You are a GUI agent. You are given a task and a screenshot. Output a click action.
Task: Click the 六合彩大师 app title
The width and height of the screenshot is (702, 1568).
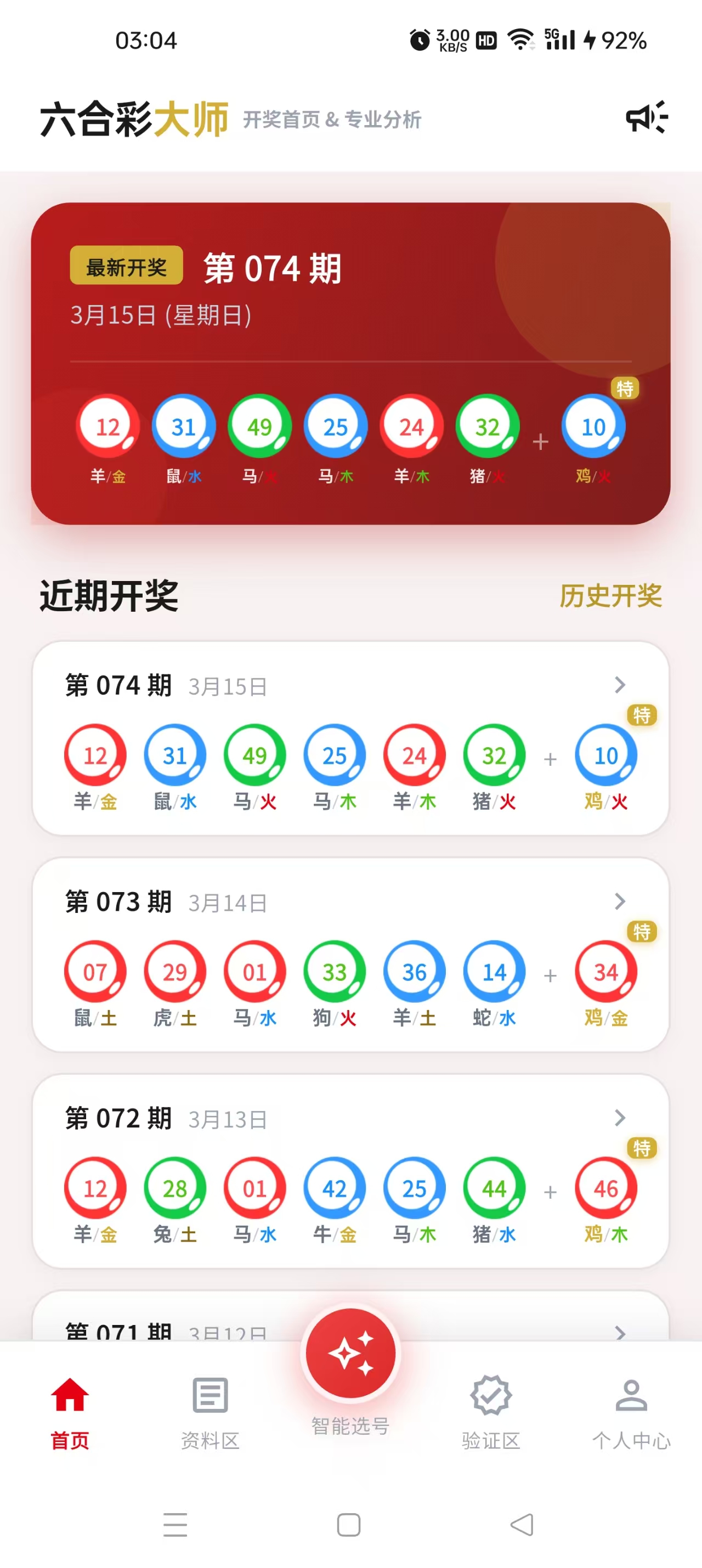[x=134, y=118]
